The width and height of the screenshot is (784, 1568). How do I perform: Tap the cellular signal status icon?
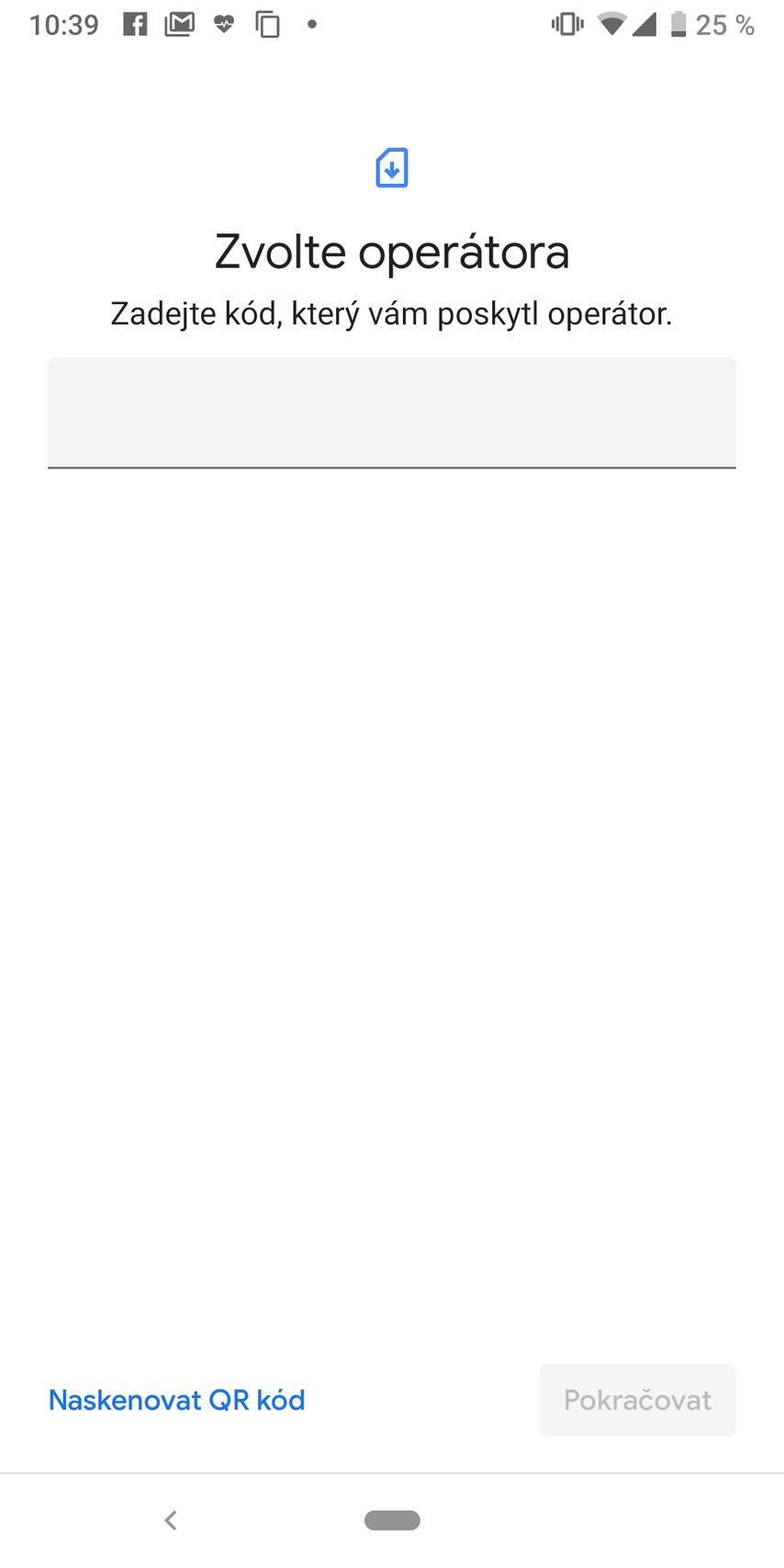pos(645,25)
